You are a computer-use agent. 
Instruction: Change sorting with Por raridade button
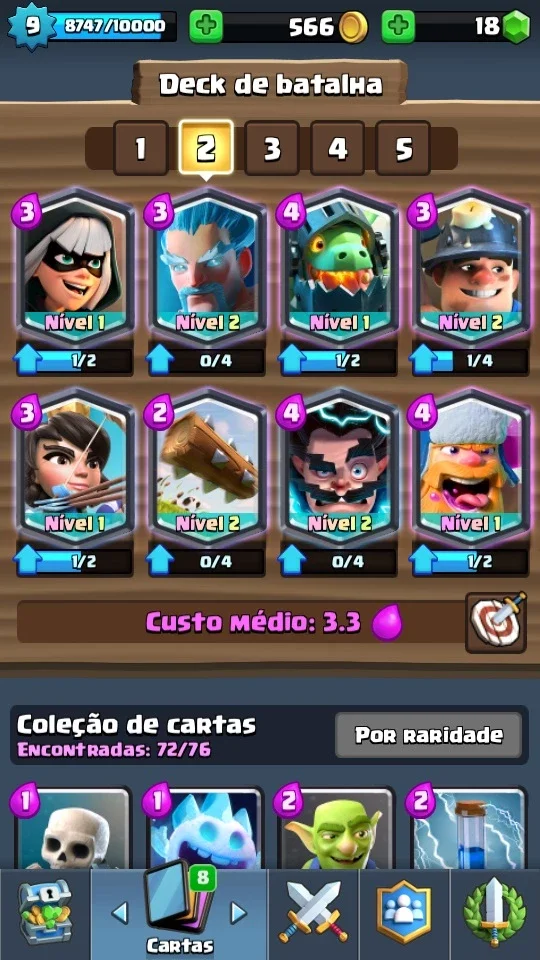coord(429,735)
